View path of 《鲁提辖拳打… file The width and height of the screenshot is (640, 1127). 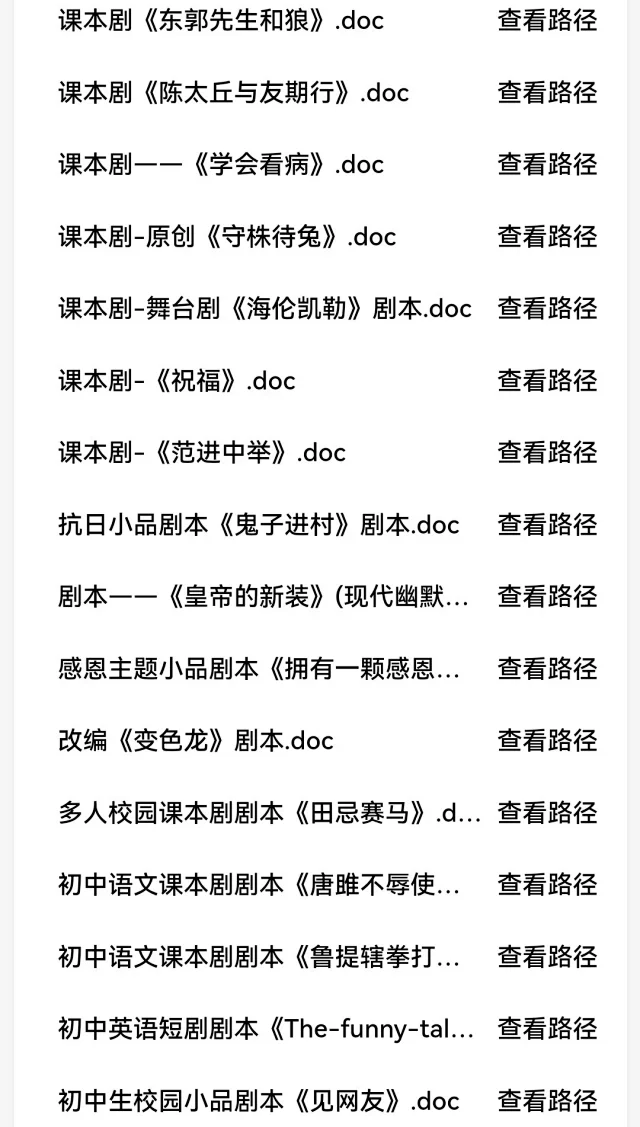(x=547, y=957)
